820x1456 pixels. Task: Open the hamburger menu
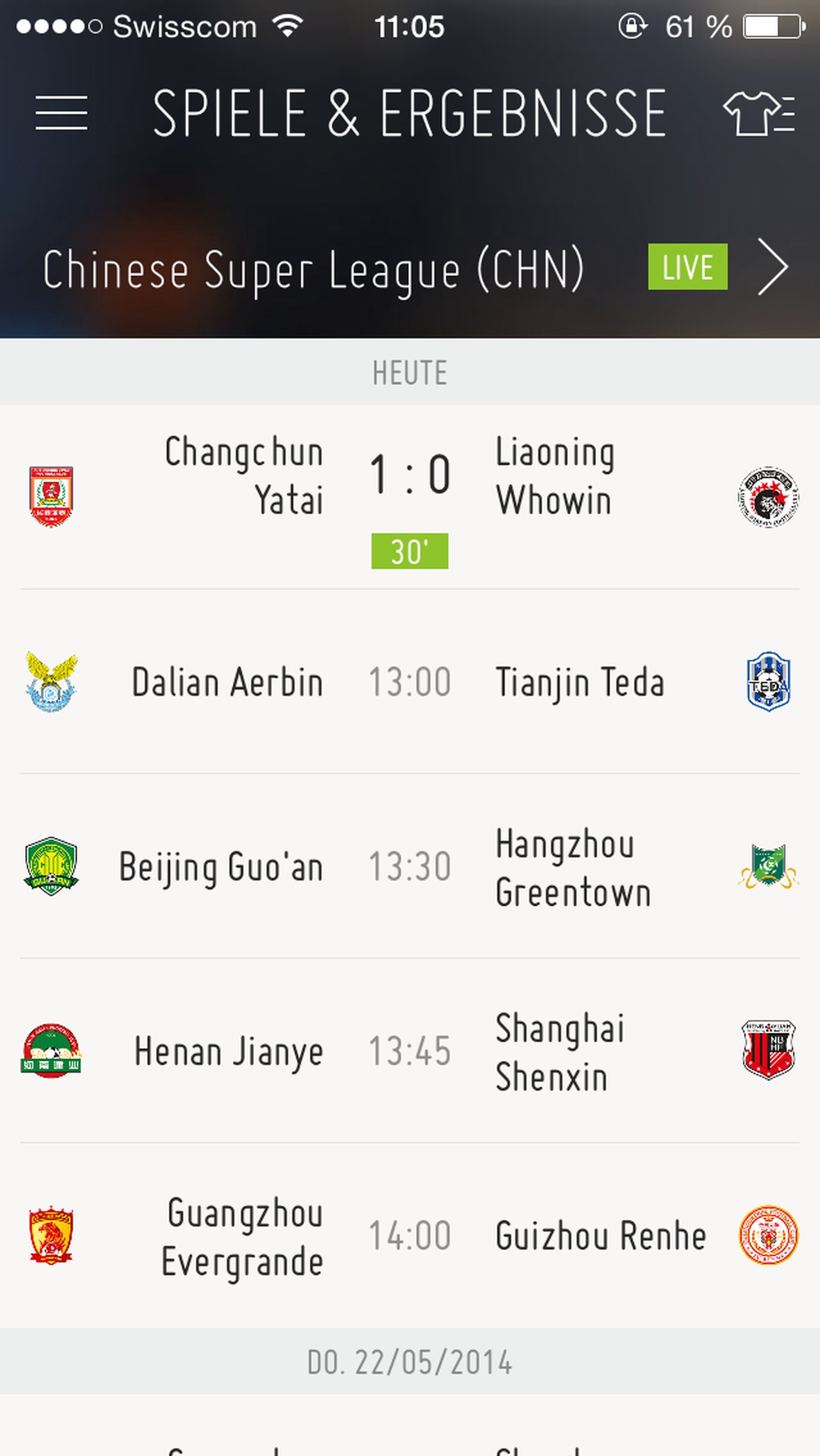tap(61, 113)
